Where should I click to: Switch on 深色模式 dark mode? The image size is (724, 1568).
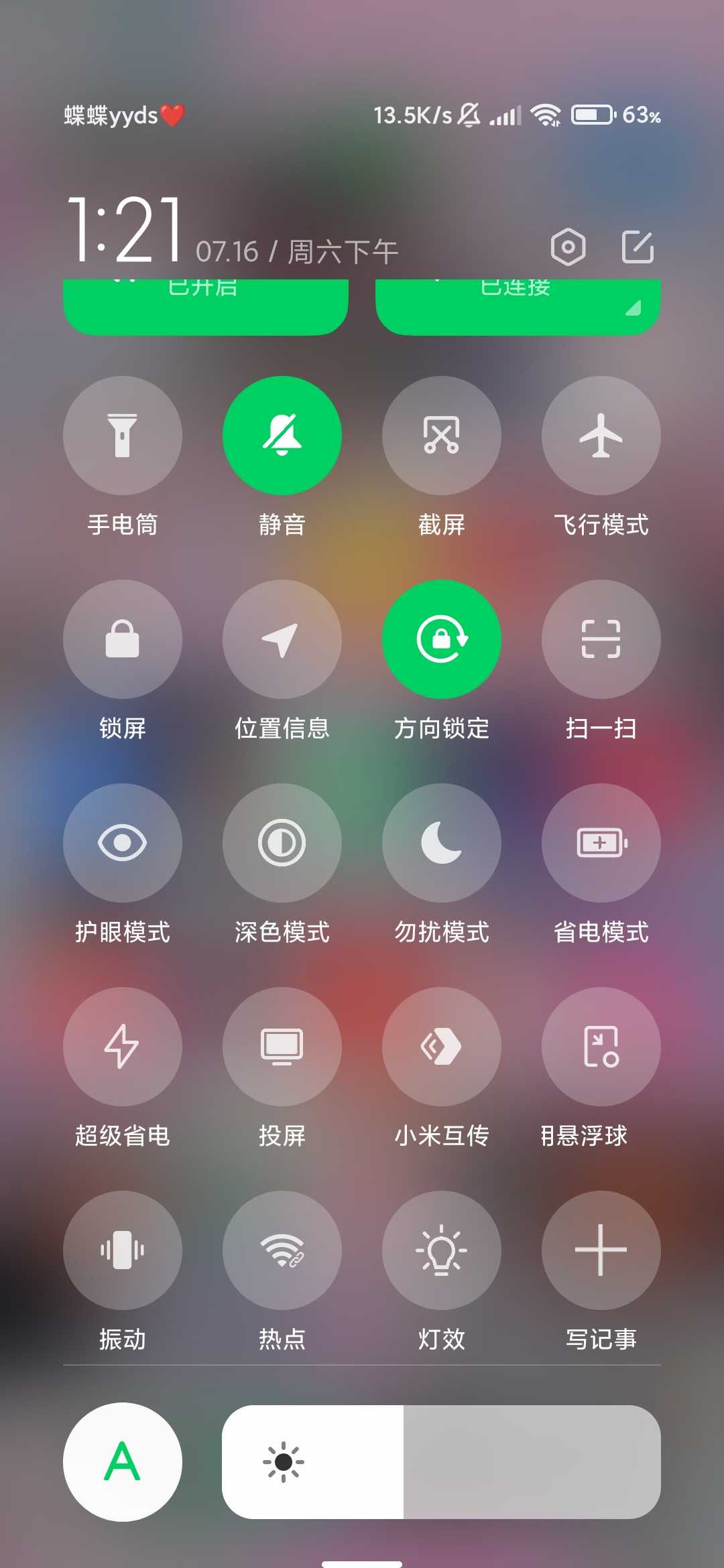point(282,843)
